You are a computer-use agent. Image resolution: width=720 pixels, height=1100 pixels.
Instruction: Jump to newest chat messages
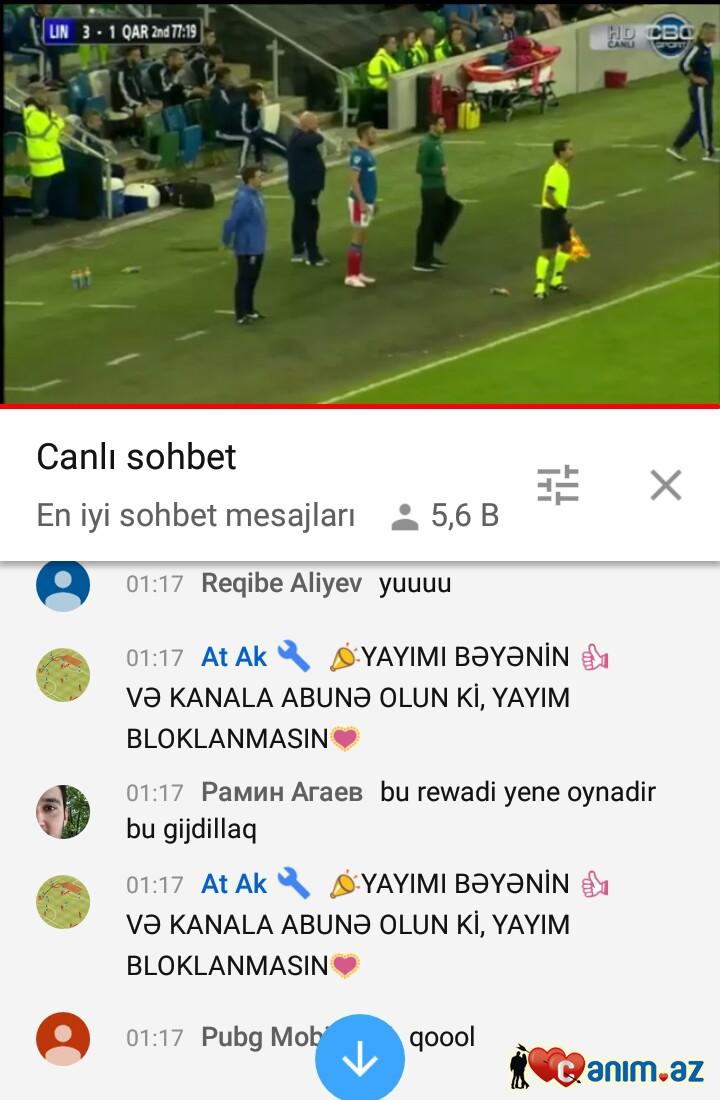click(x=360, y=1060)
